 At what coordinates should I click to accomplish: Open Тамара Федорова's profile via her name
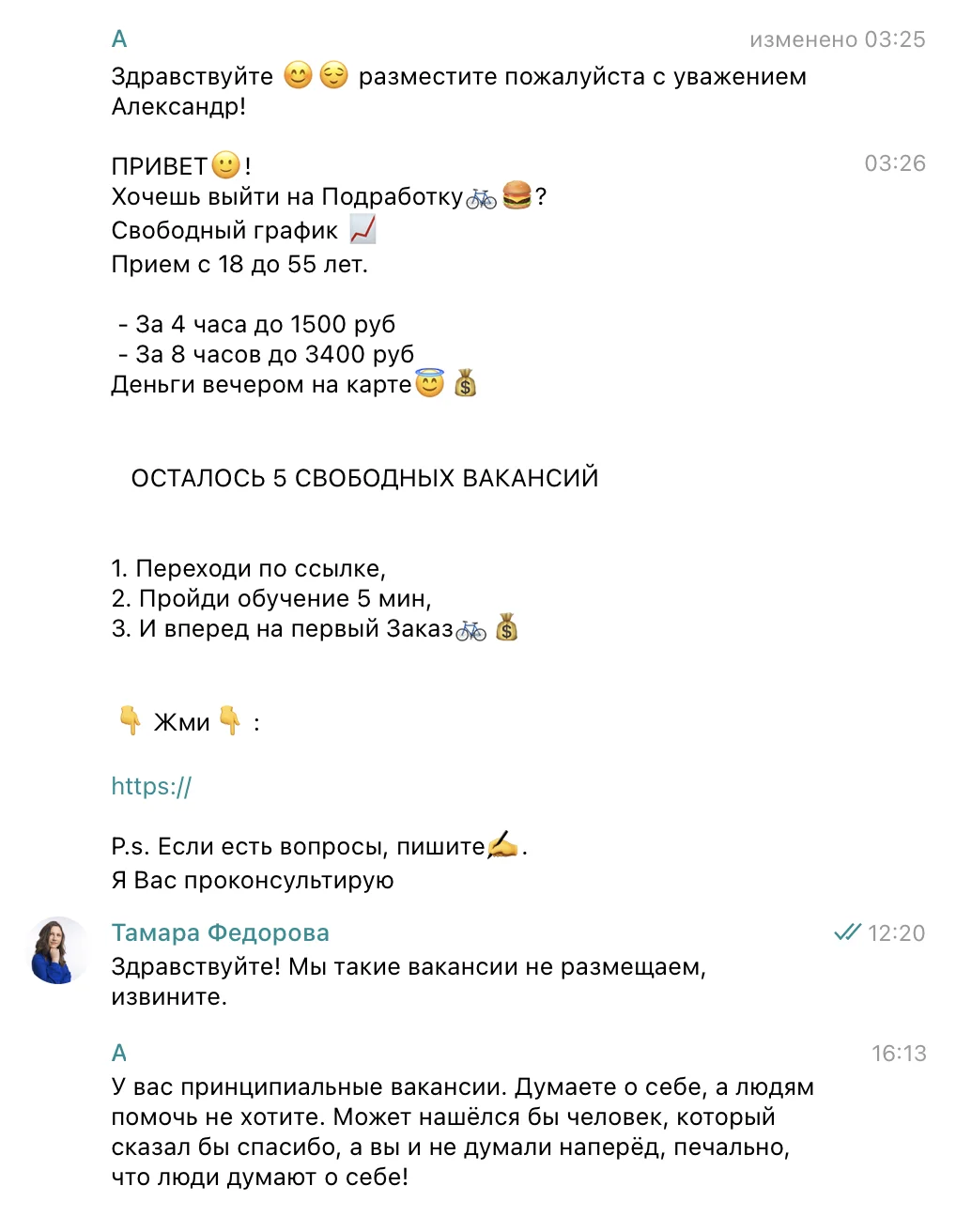pos(220,932)
